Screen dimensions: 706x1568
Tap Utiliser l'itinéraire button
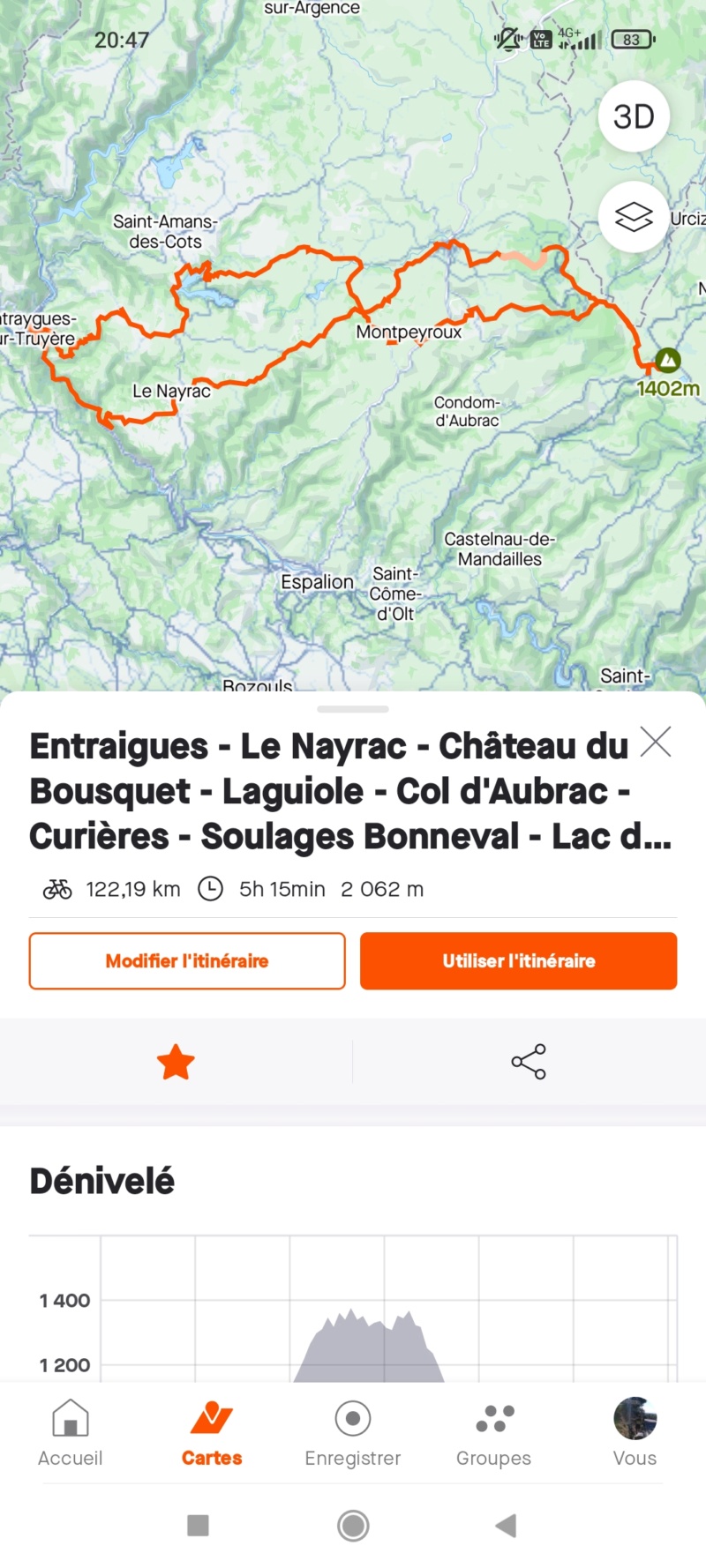[519, 960]
